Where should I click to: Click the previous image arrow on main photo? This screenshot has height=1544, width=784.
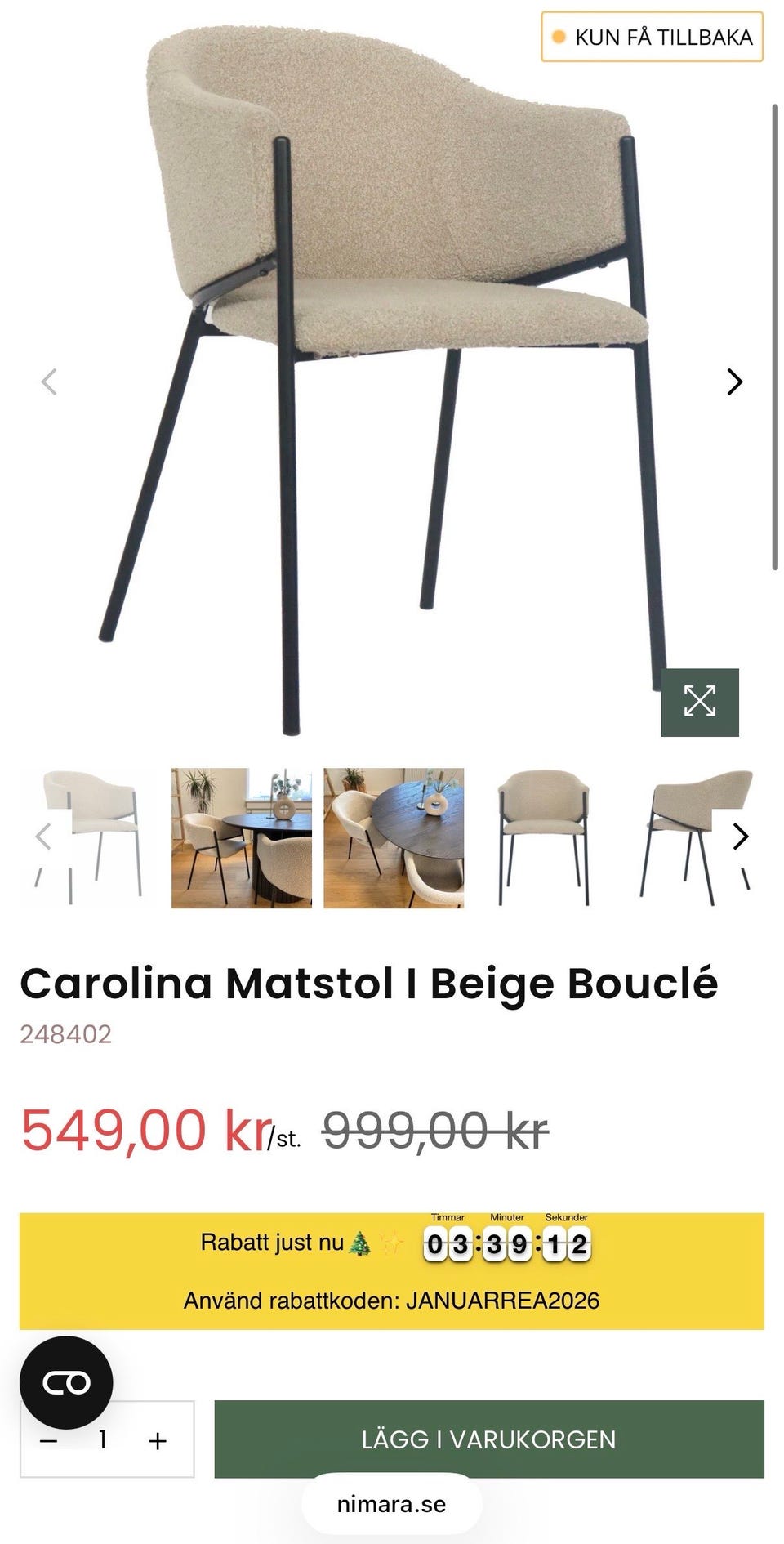click(49, 381)
